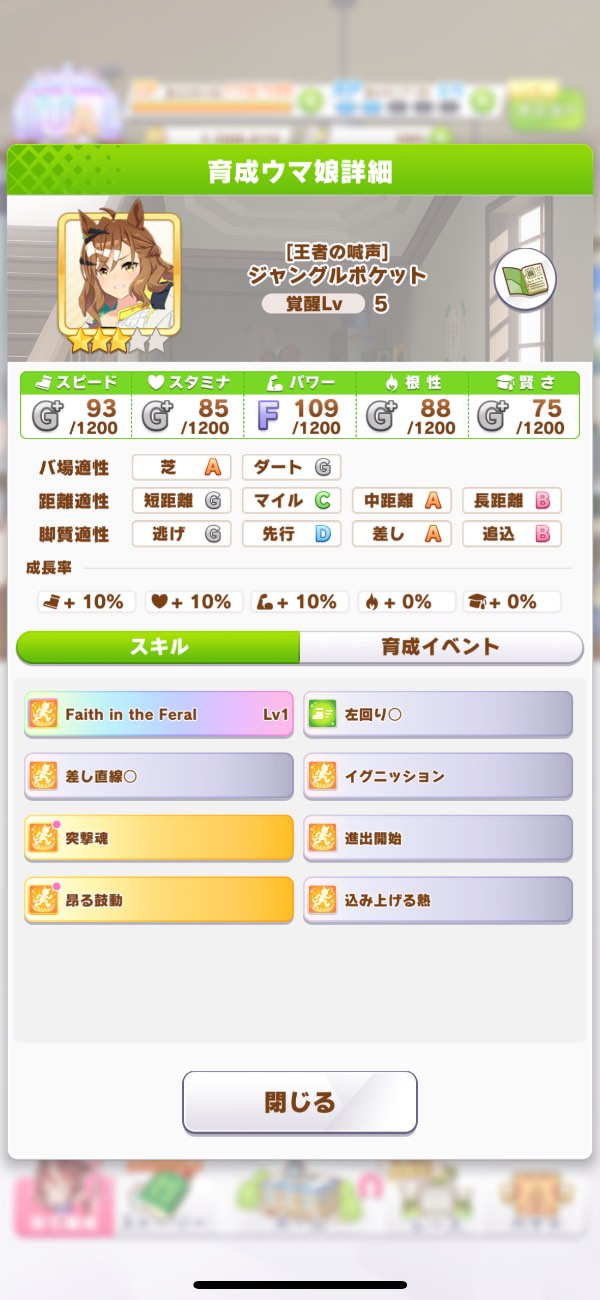Check the 昂る鼓動 skill
This screenshot has width=600, height=1300.
159,900
